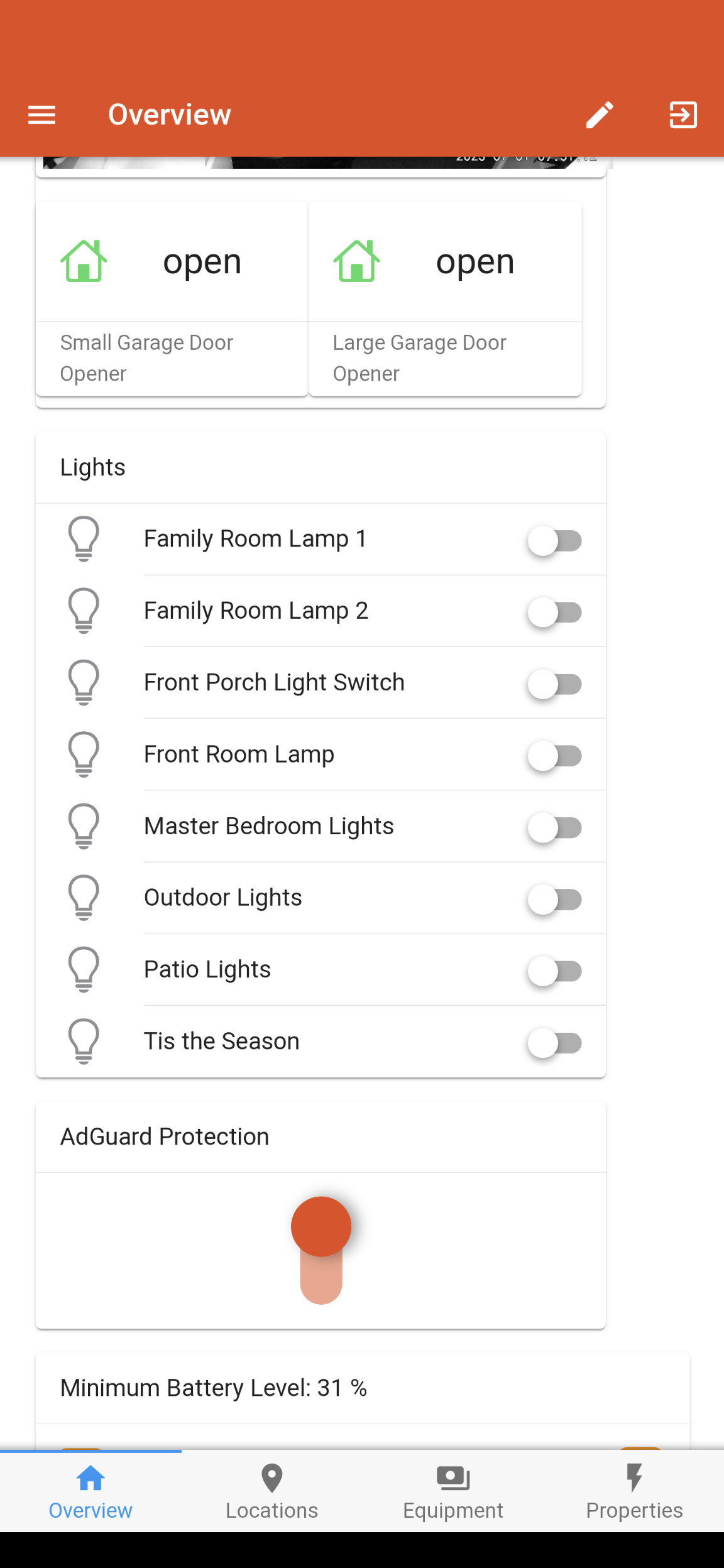Select the Family Room Lamp 1 bulb icon
This screenshot has height=1568, width=724.
click(x=84, y=539)
